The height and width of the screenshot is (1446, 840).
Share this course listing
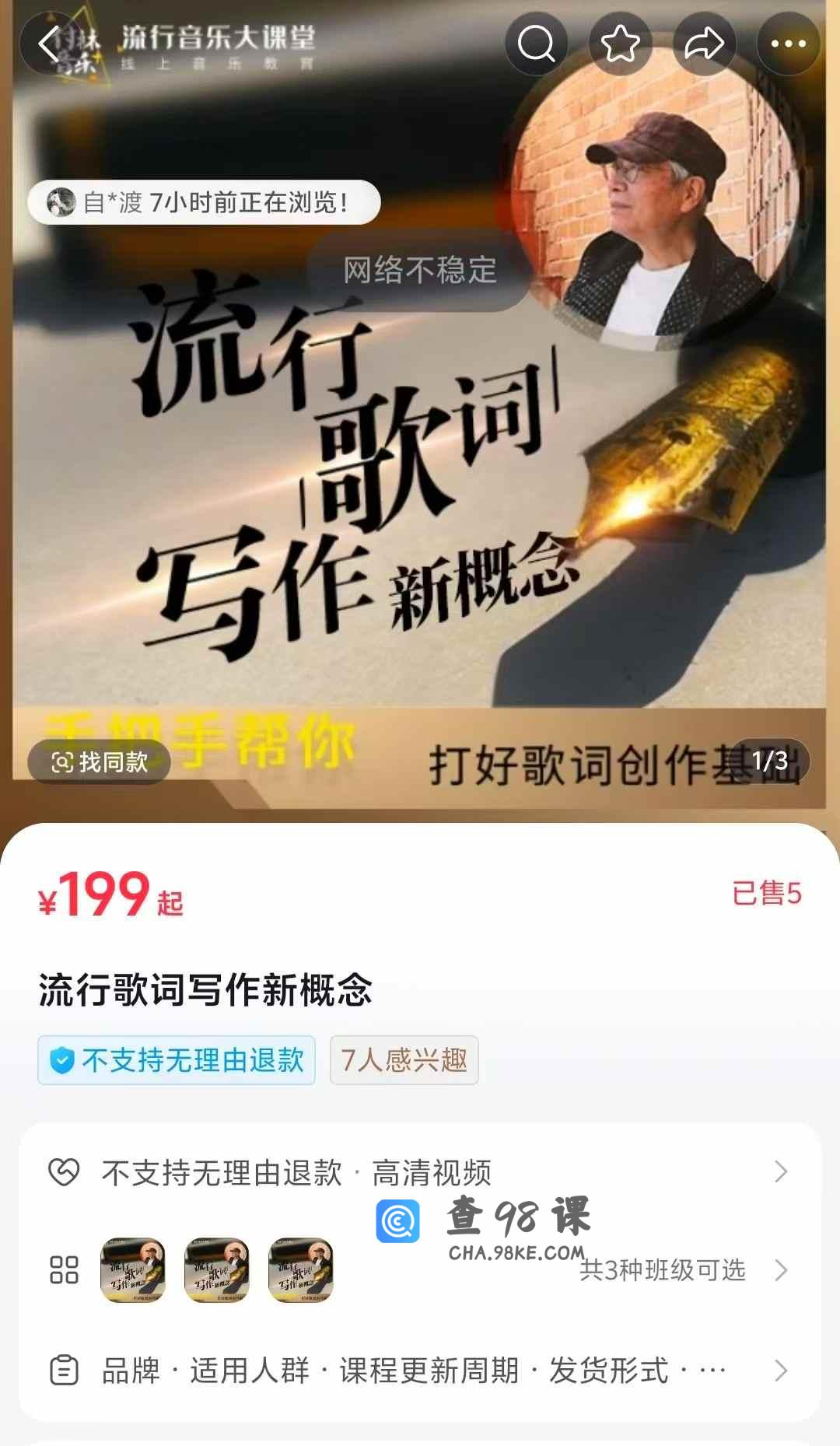704,44
